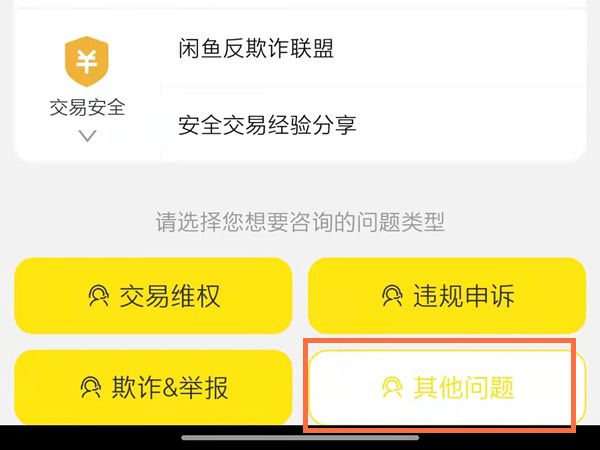The width and height of the screenshot is (600, 450).
Task: Select 违规申诉 question type
Action: pos(446,296)
